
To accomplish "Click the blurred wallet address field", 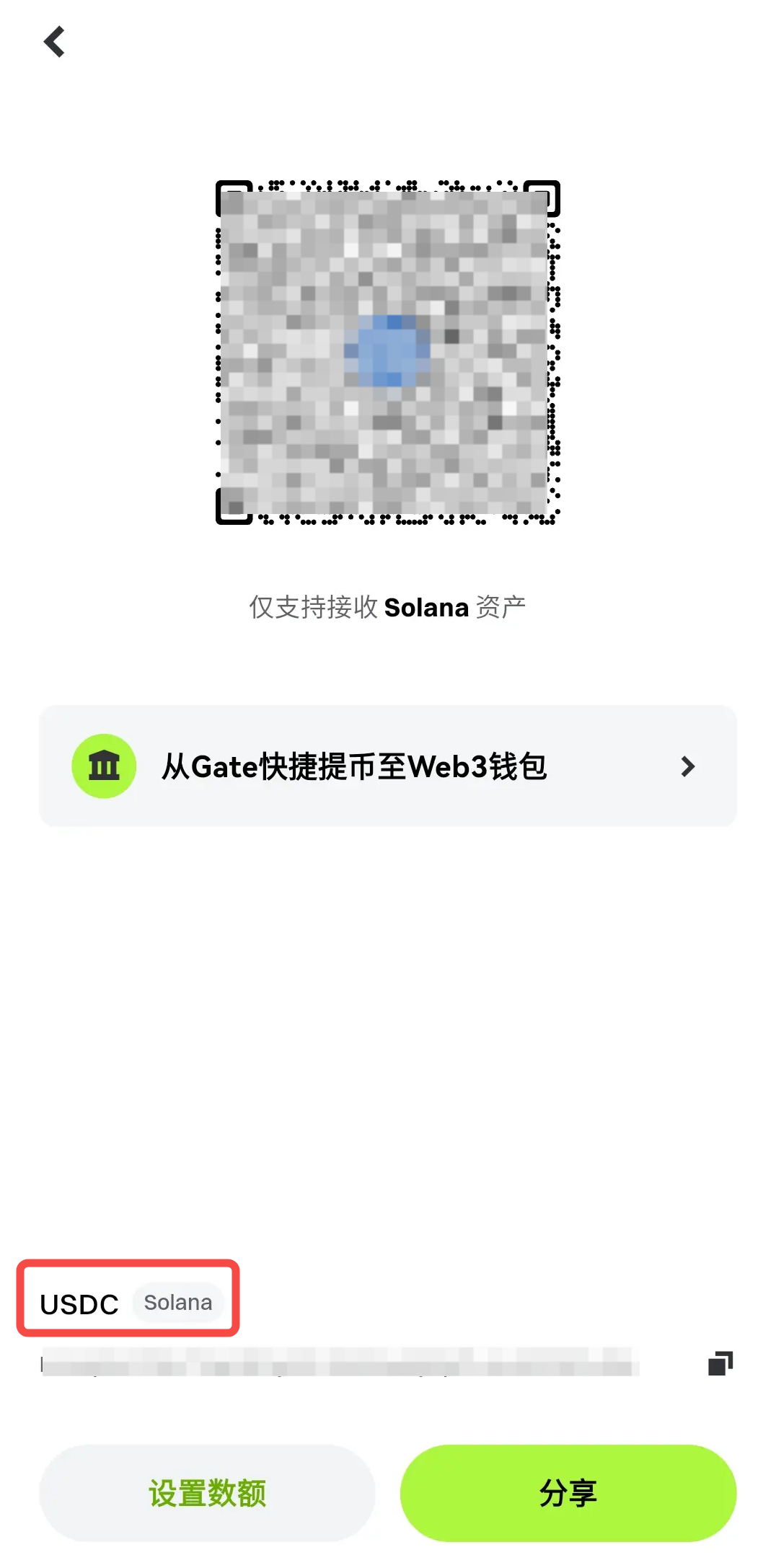I will tap(339, 1363).
